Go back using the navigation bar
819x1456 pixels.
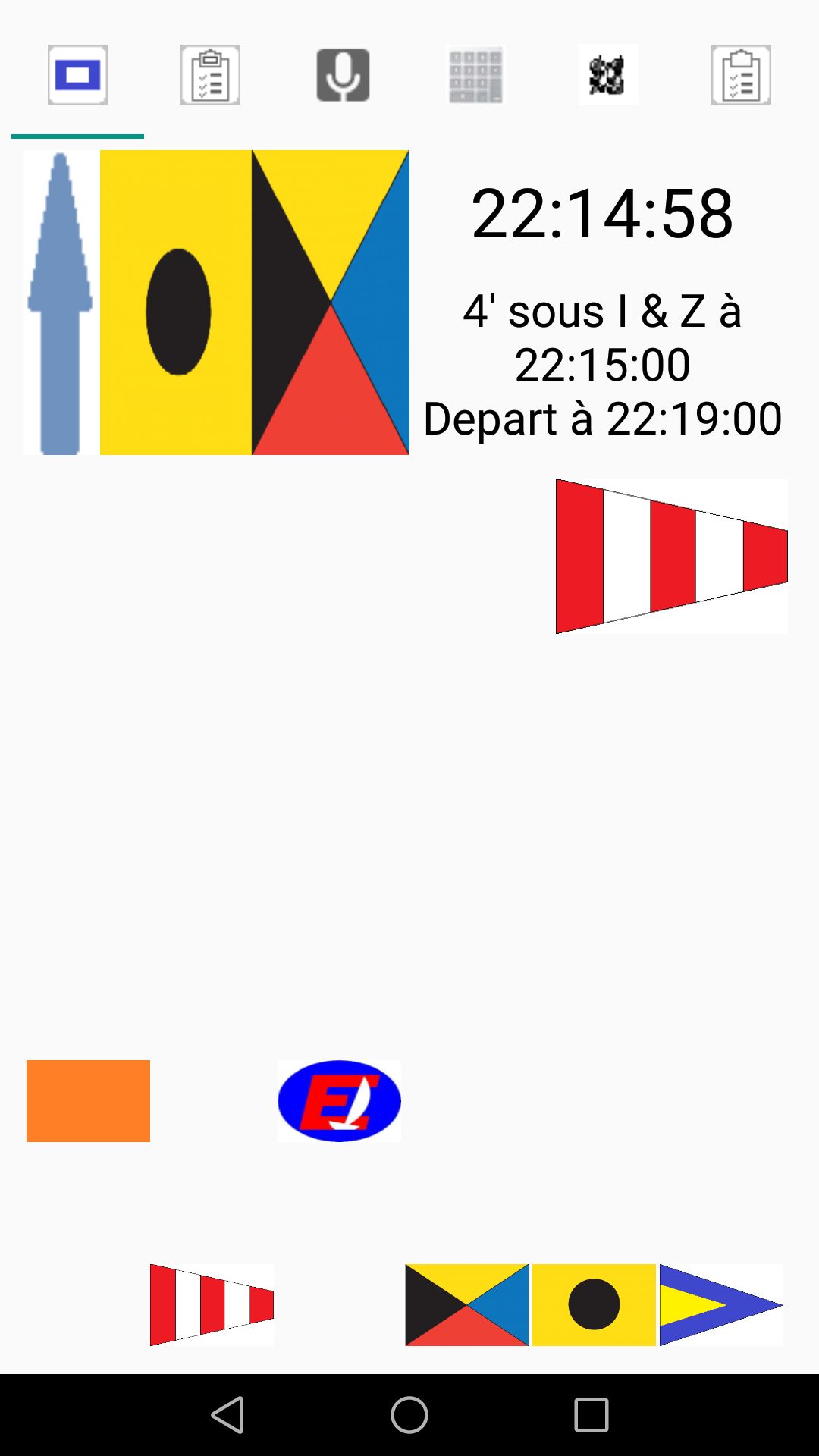(227, 1415)
